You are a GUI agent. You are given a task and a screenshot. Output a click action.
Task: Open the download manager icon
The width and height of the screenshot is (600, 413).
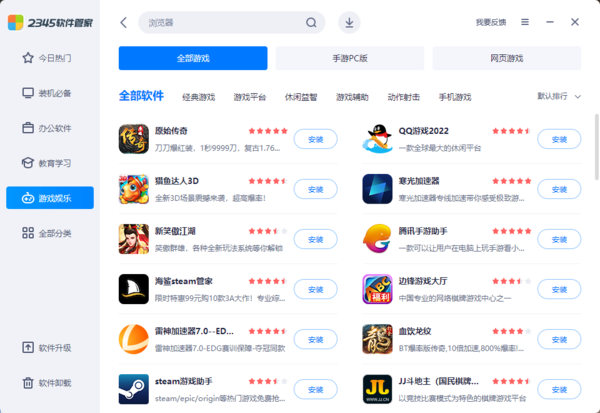349,22
